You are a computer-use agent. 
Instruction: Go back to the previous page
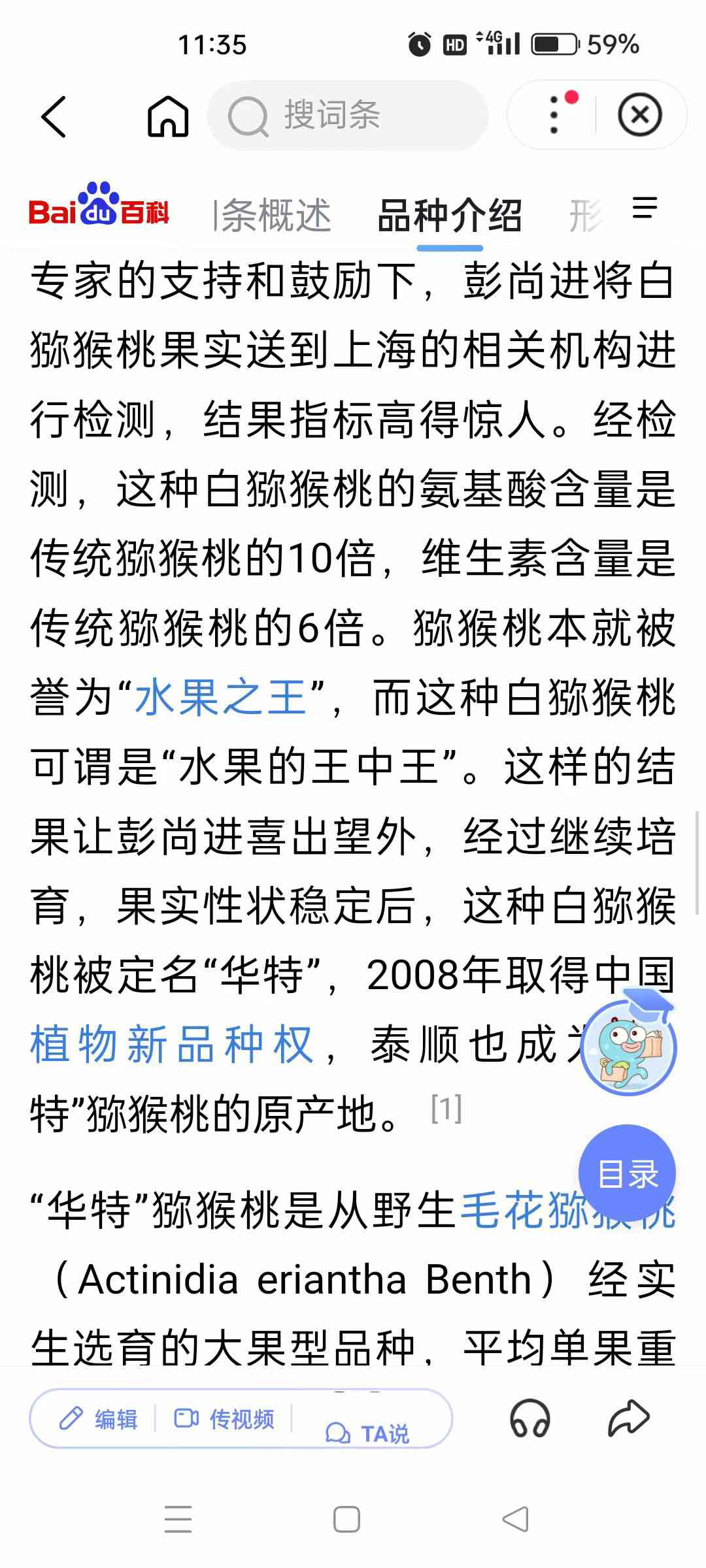coord(54,117)
